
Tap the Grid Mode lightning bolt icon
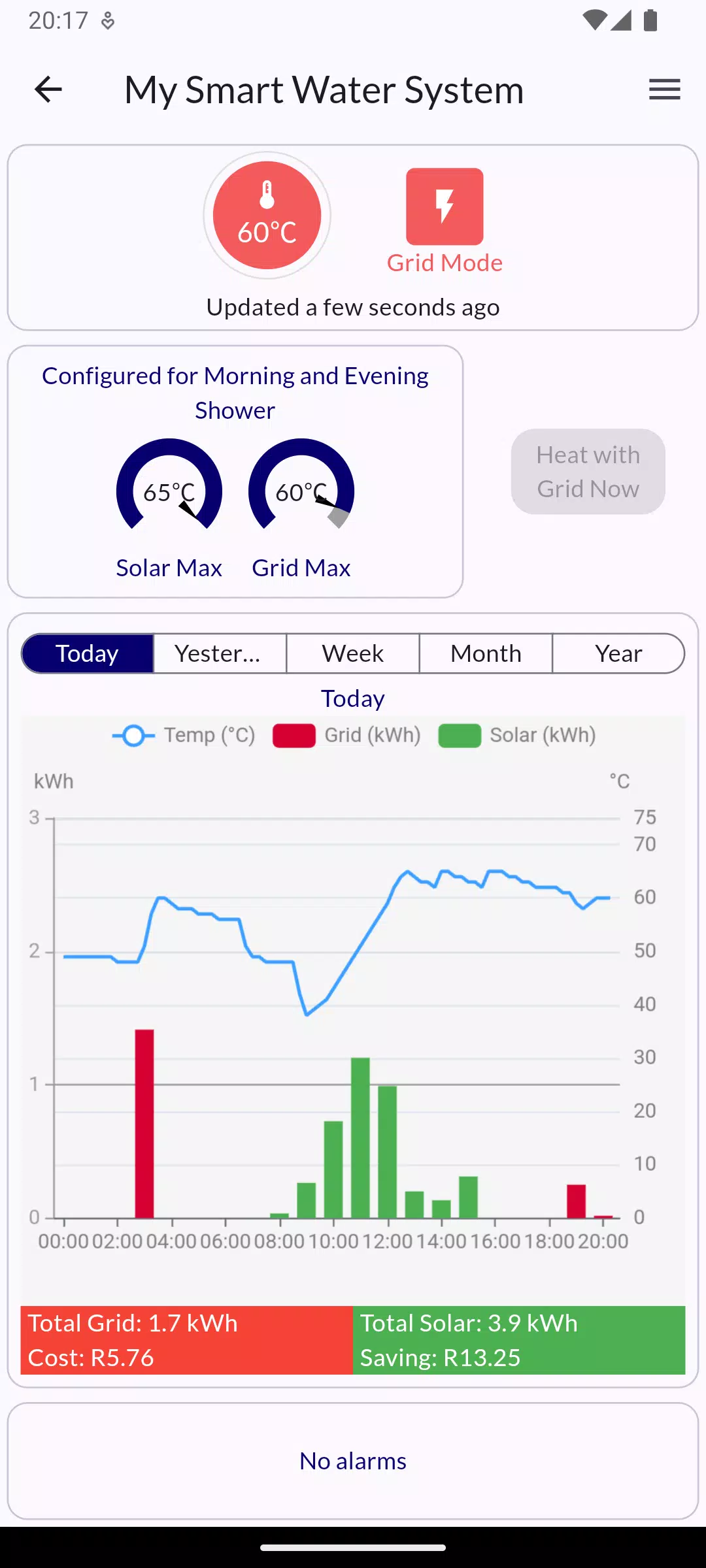[x=445, y=204]
